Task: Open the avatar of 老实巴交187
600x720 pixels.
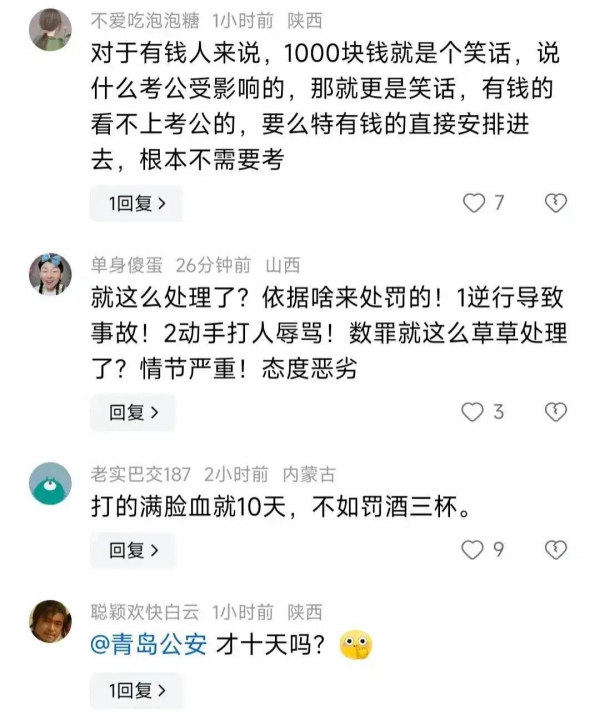Action: (50, 483)
